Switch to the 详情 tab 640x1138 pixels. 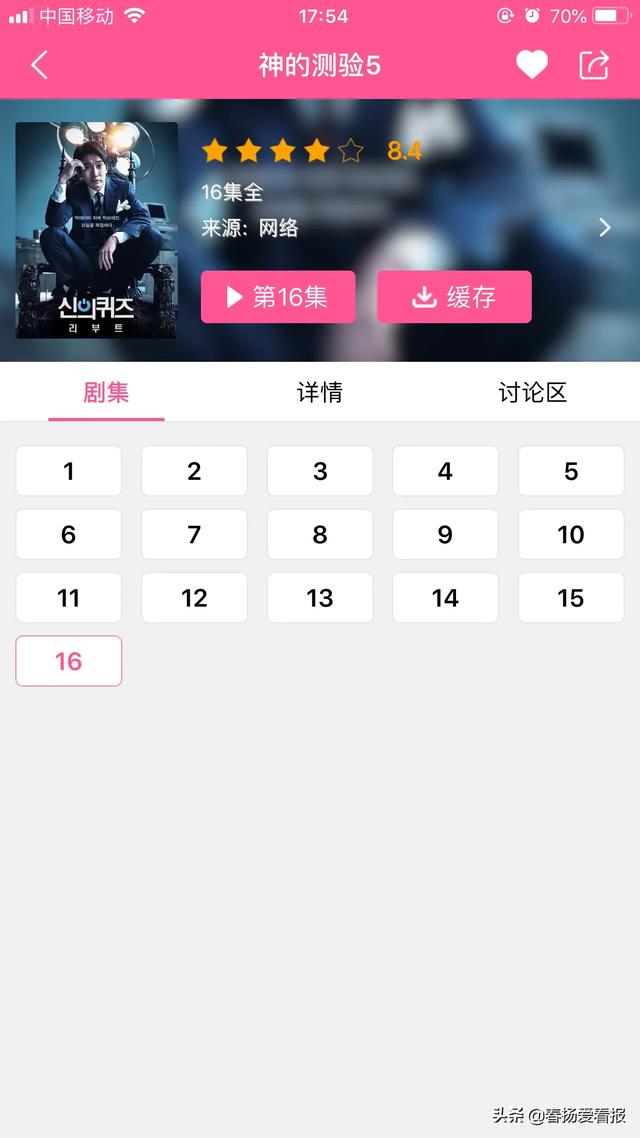click(320, 392)
